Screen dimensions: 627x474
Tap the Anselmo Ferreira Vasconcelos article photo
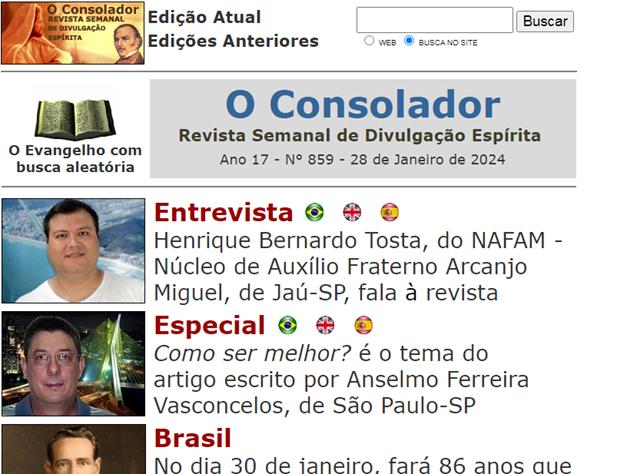[x=73, y=364]
